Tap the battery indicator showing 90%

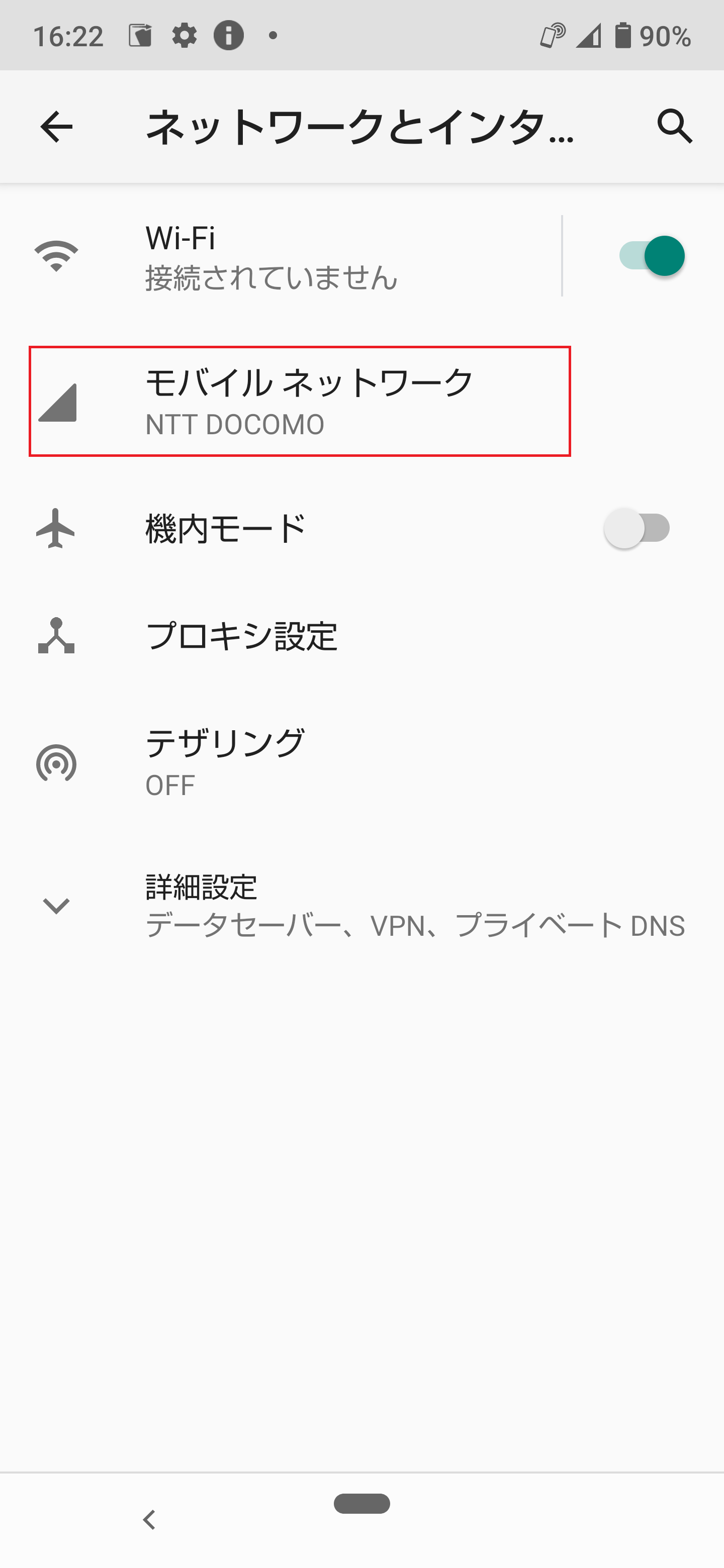pyautogui.click(x=623, y=35)
